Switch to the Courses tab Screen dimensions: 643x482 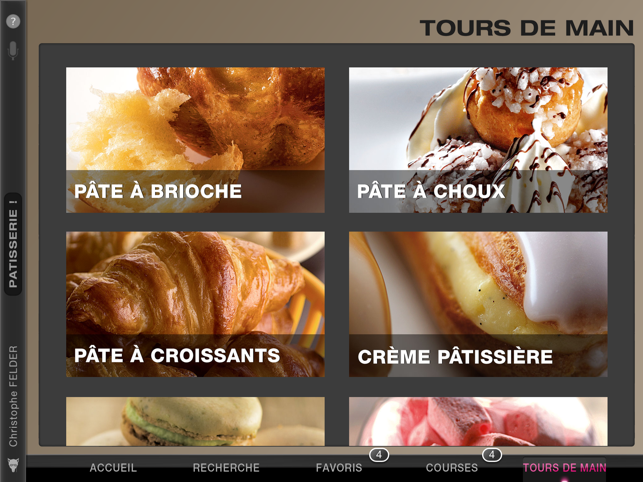pos(452,468)
